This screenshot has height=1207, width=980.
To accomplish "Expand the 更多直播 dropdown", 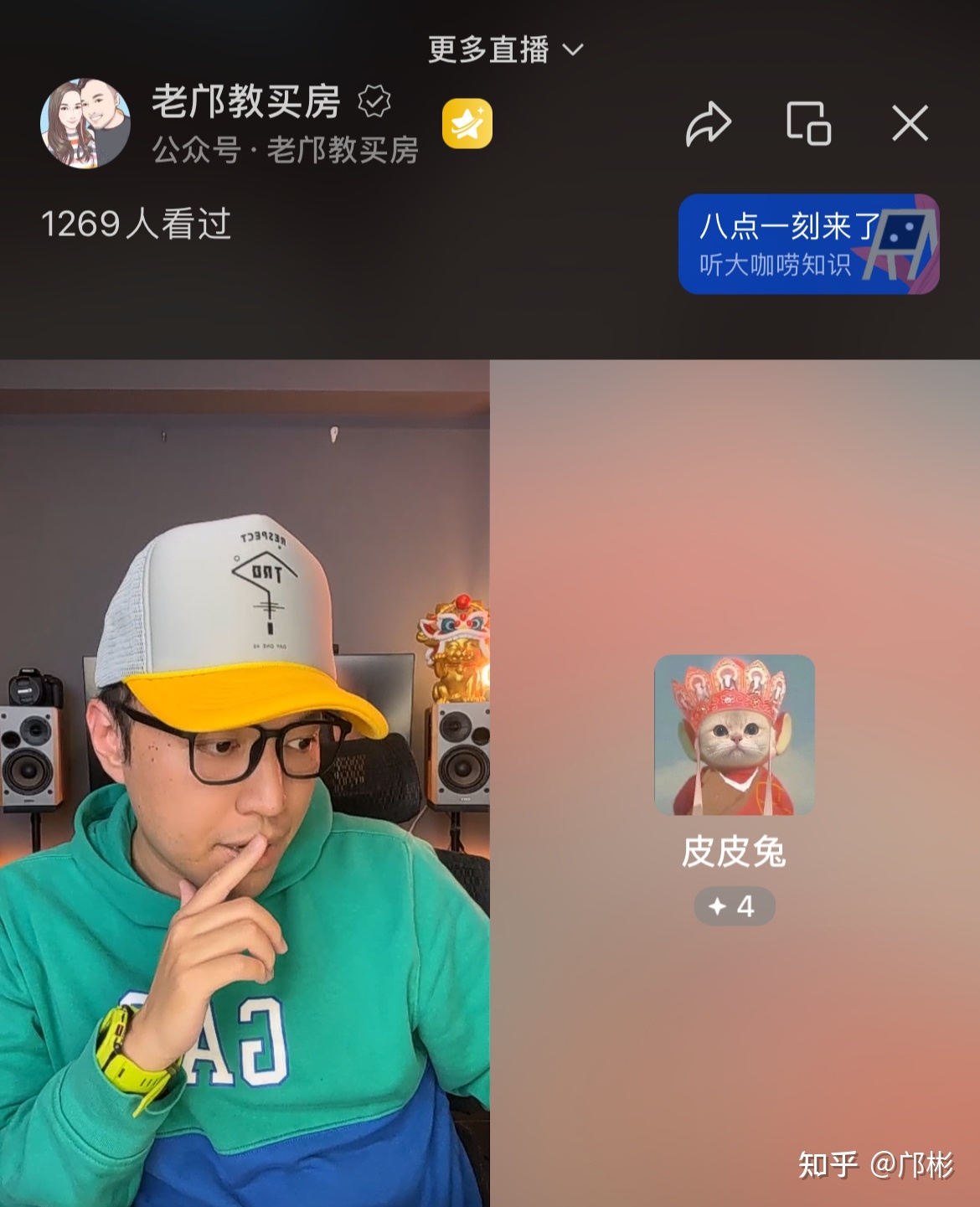I will tap(505, 49).
